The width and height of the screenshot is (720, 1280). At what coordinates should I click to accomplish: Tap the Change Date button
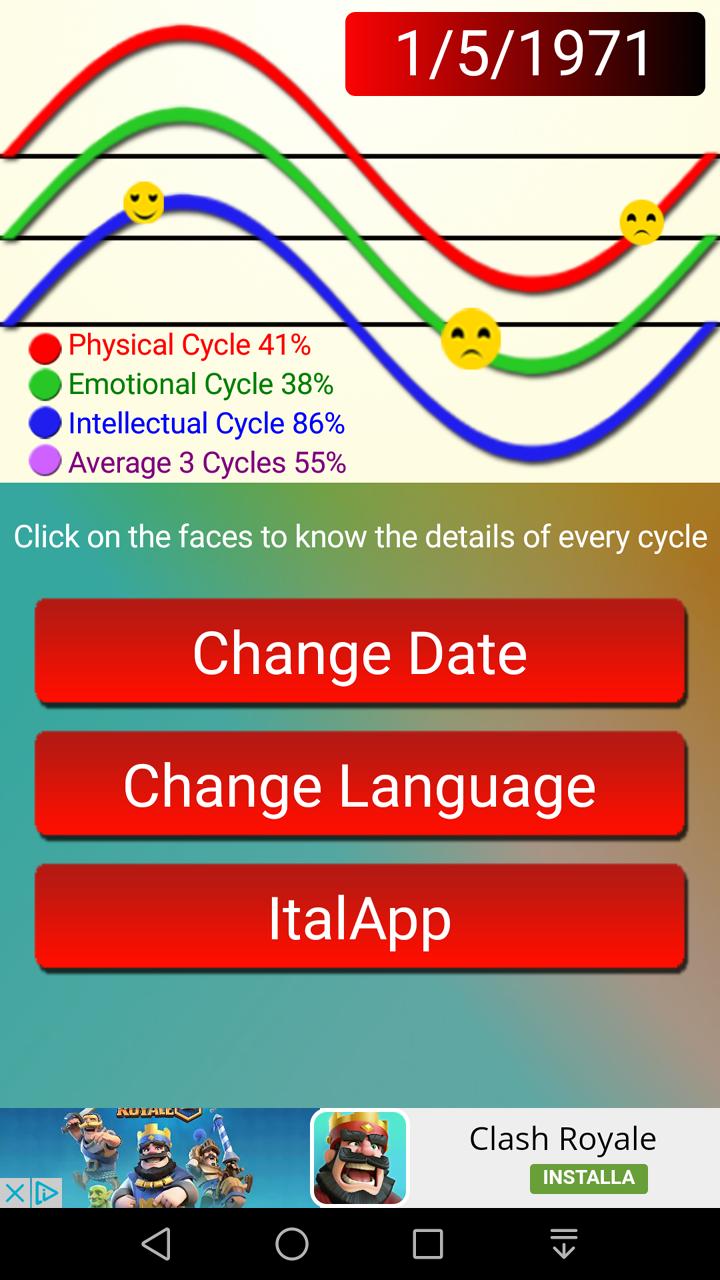coord(360,653)
